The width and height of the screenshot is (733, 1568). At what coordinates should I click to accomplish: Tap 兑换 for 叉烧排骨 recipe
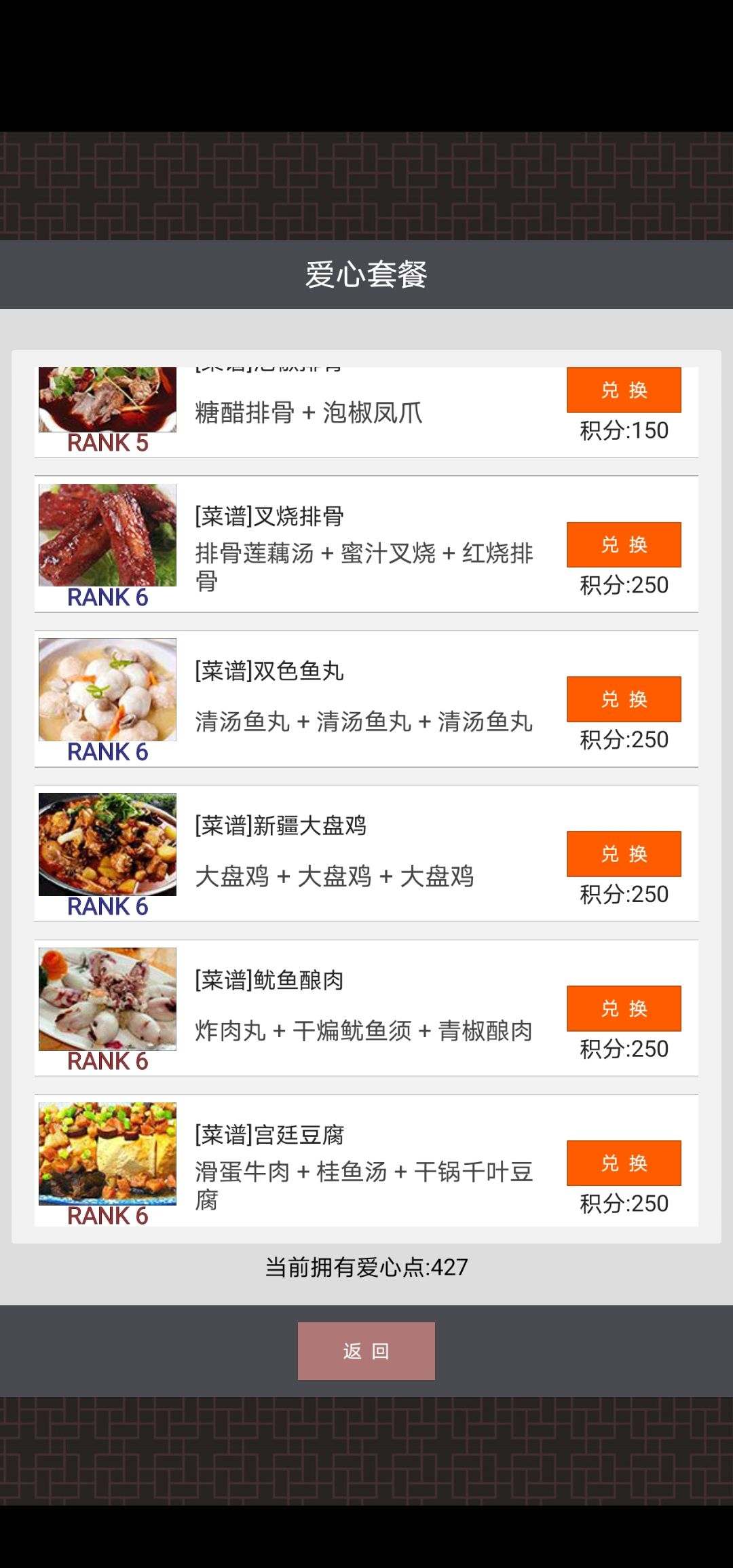point(624,544)
